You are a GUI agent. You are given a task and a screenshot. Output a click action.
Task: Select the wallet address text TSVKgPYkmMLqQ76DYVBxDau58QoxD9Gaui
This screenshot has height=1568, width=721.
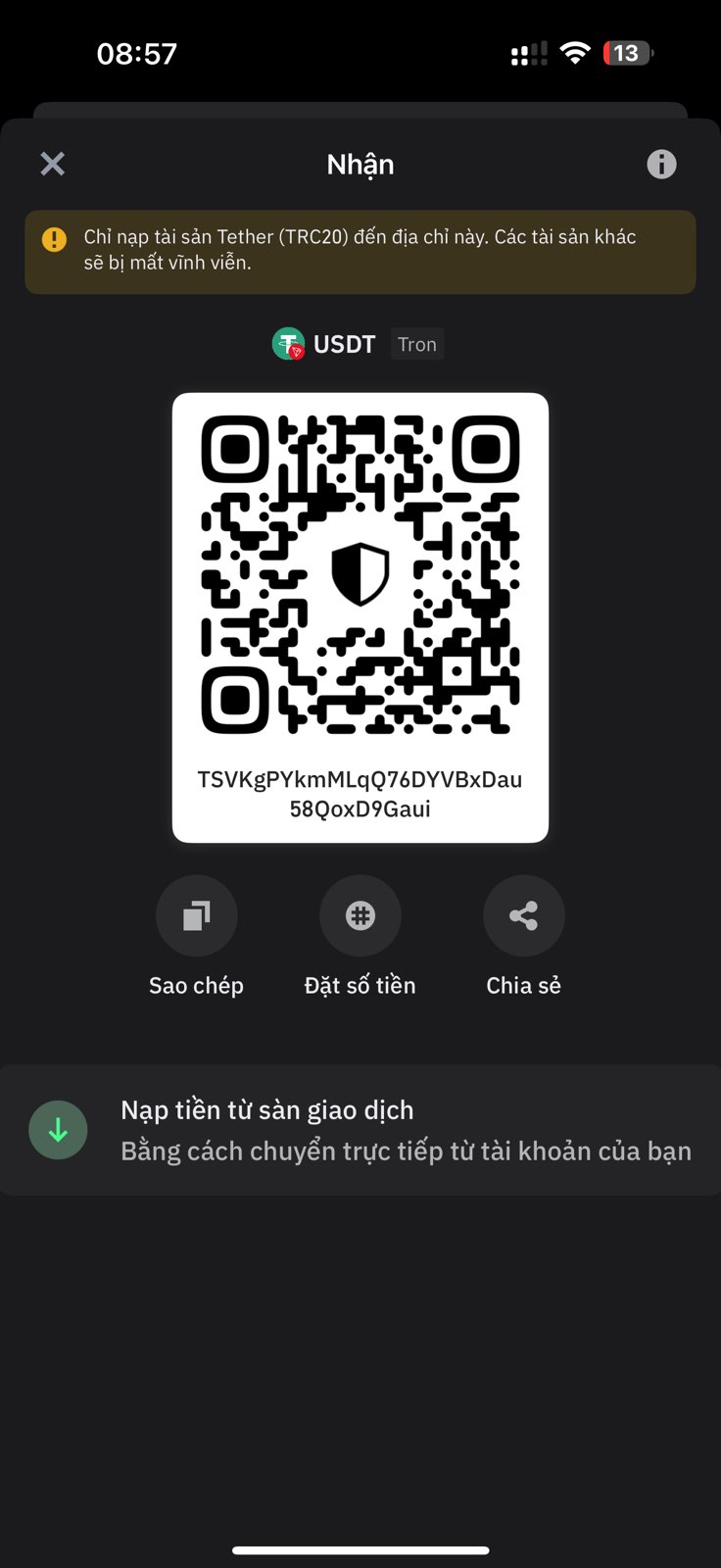360,794
